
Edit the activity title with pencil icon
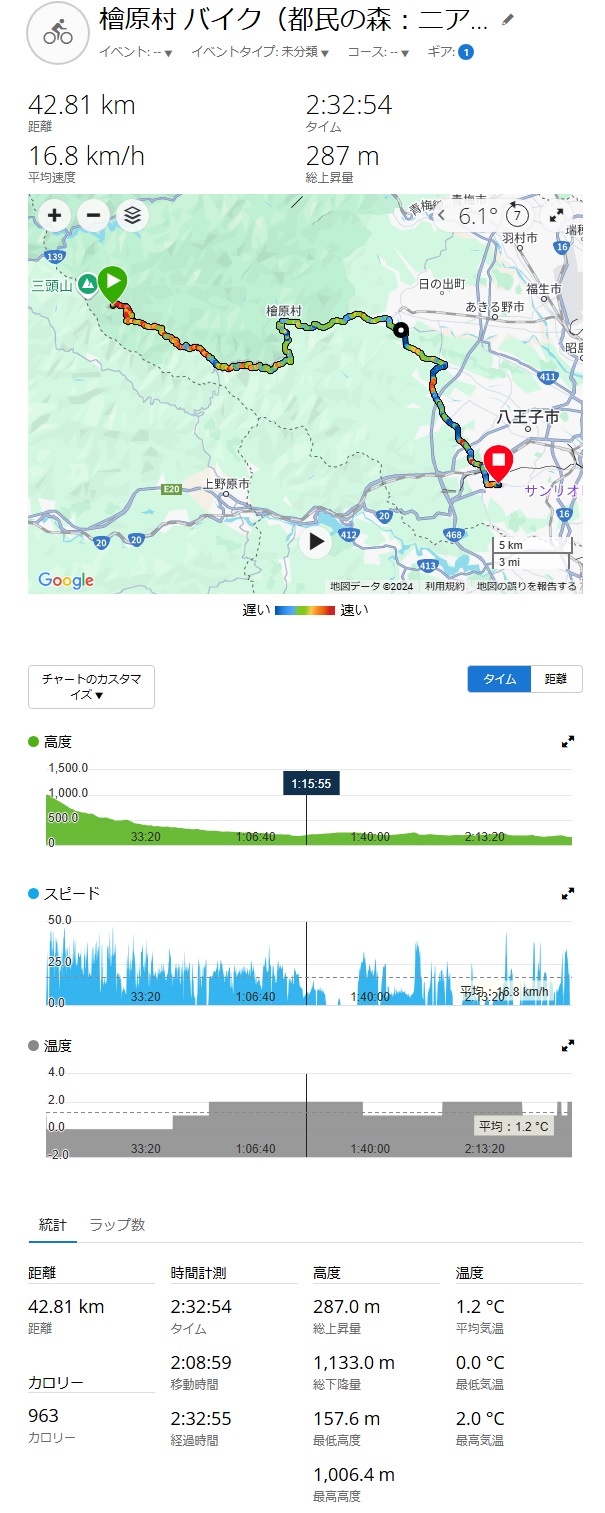click(x=508, y=19)
